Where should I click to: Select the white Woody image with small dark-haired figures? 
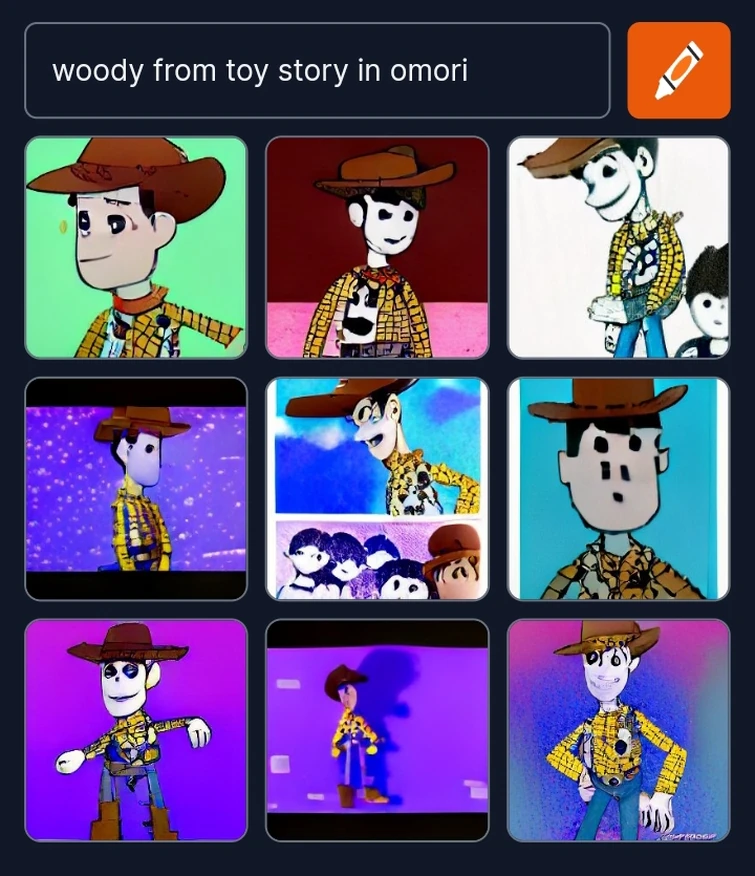coord(618,248)
